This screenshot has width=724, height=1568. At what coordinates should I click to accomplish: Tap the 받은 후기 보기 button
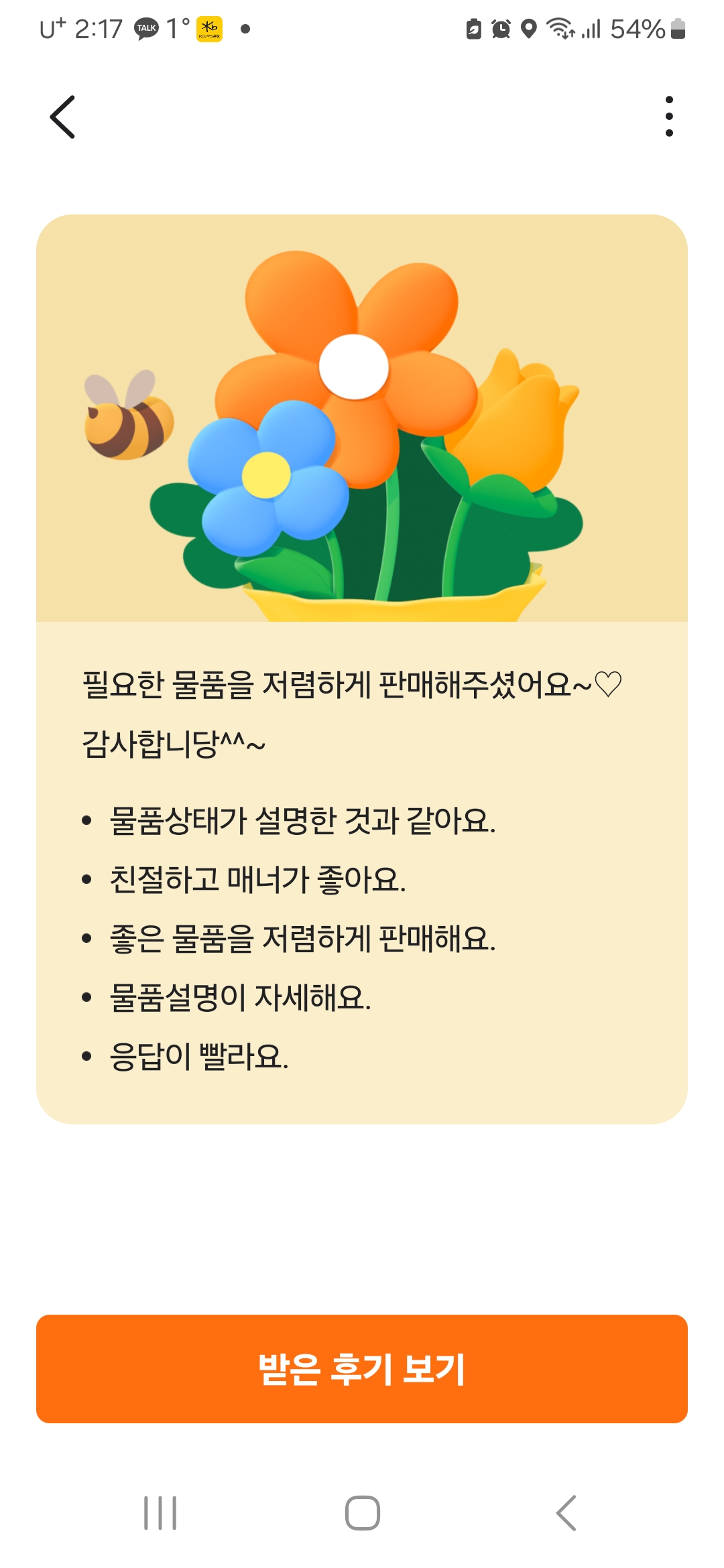[362, 1369]
